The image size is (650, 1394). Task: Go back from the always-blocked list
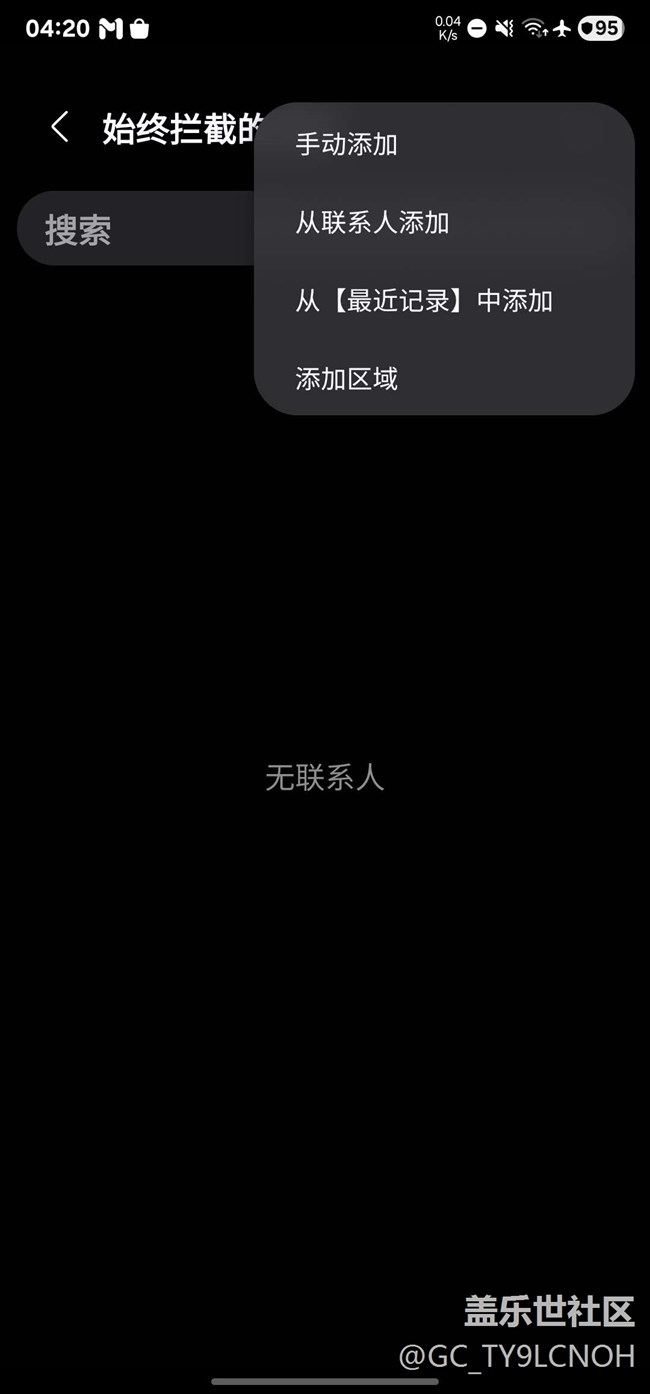pos(60,127)
